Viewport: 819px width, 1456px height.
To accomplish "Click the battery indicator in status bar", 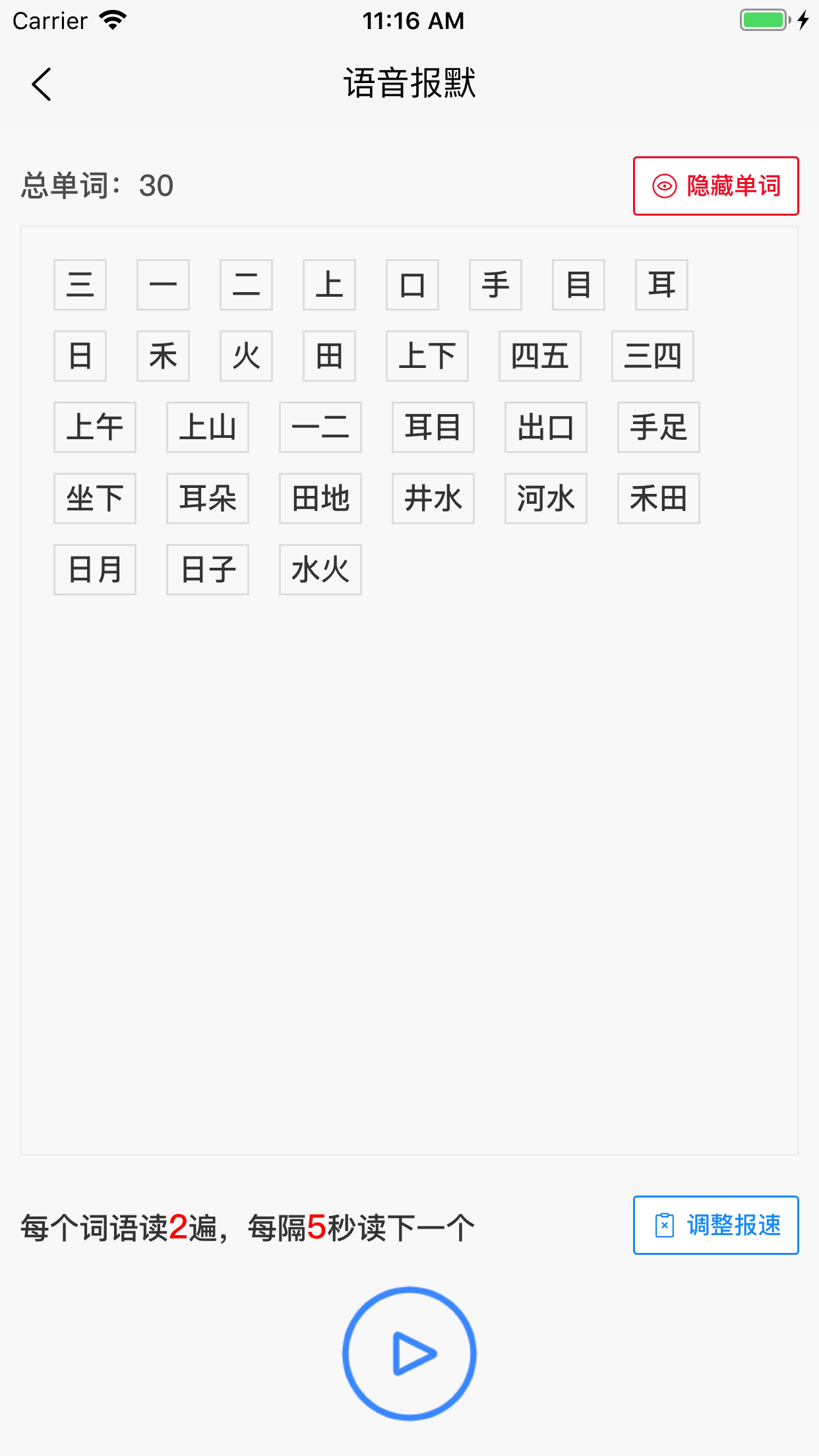I will coord(763,20).
